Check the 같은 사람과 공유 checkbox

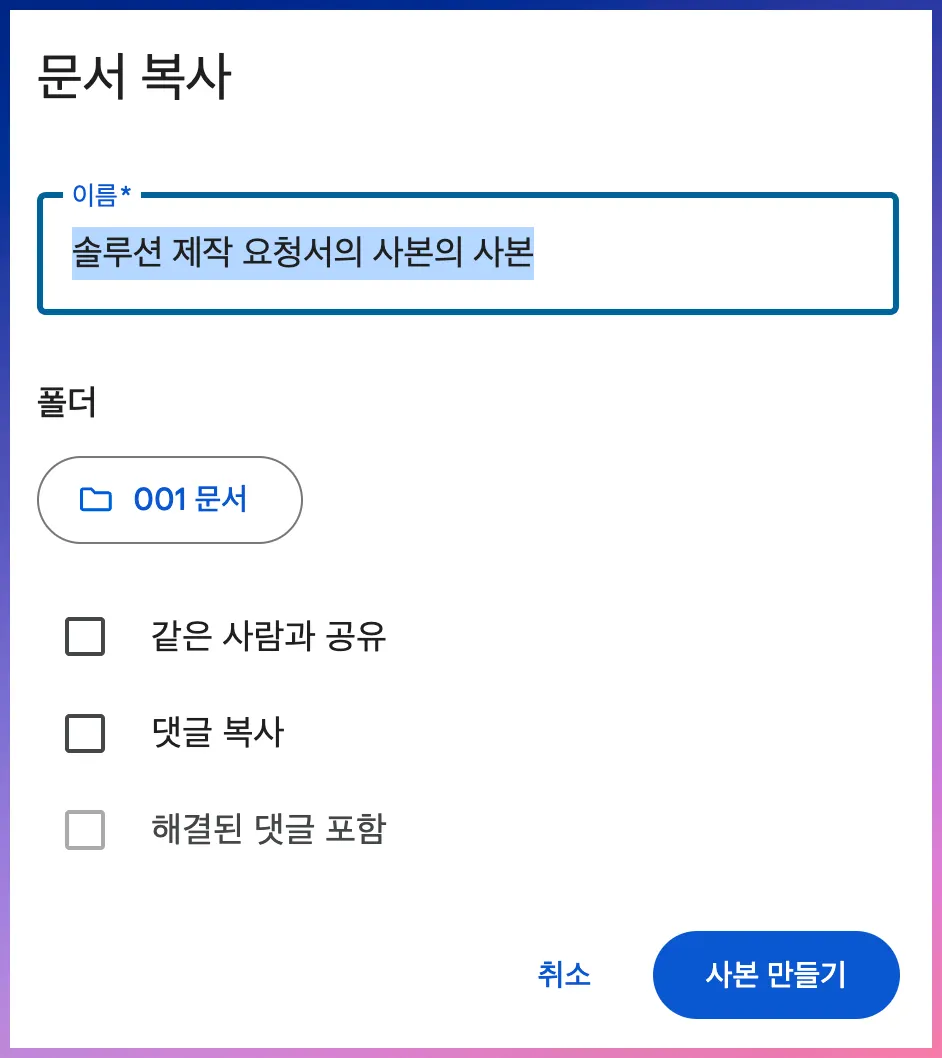click(x=85, y=636)
